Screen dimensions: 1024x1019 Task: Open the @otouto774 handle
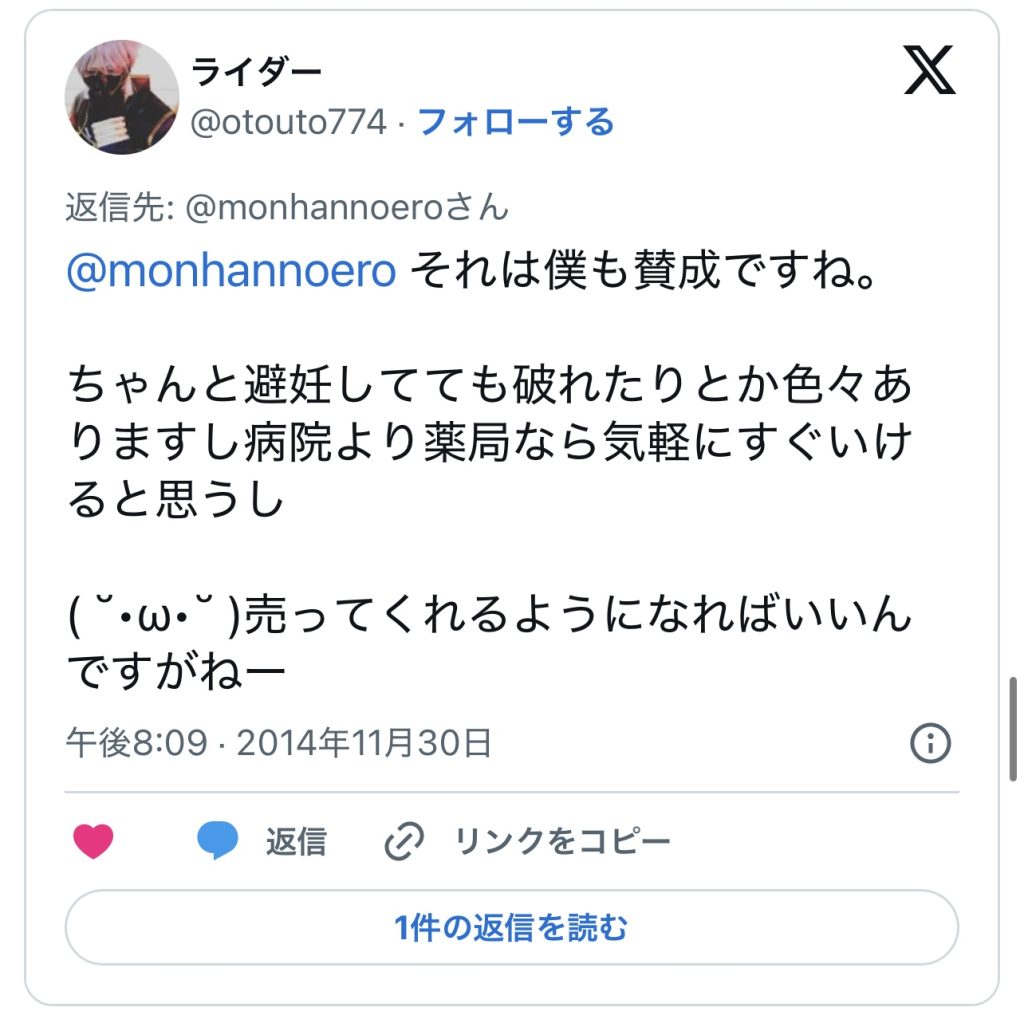tap(288, 123)
